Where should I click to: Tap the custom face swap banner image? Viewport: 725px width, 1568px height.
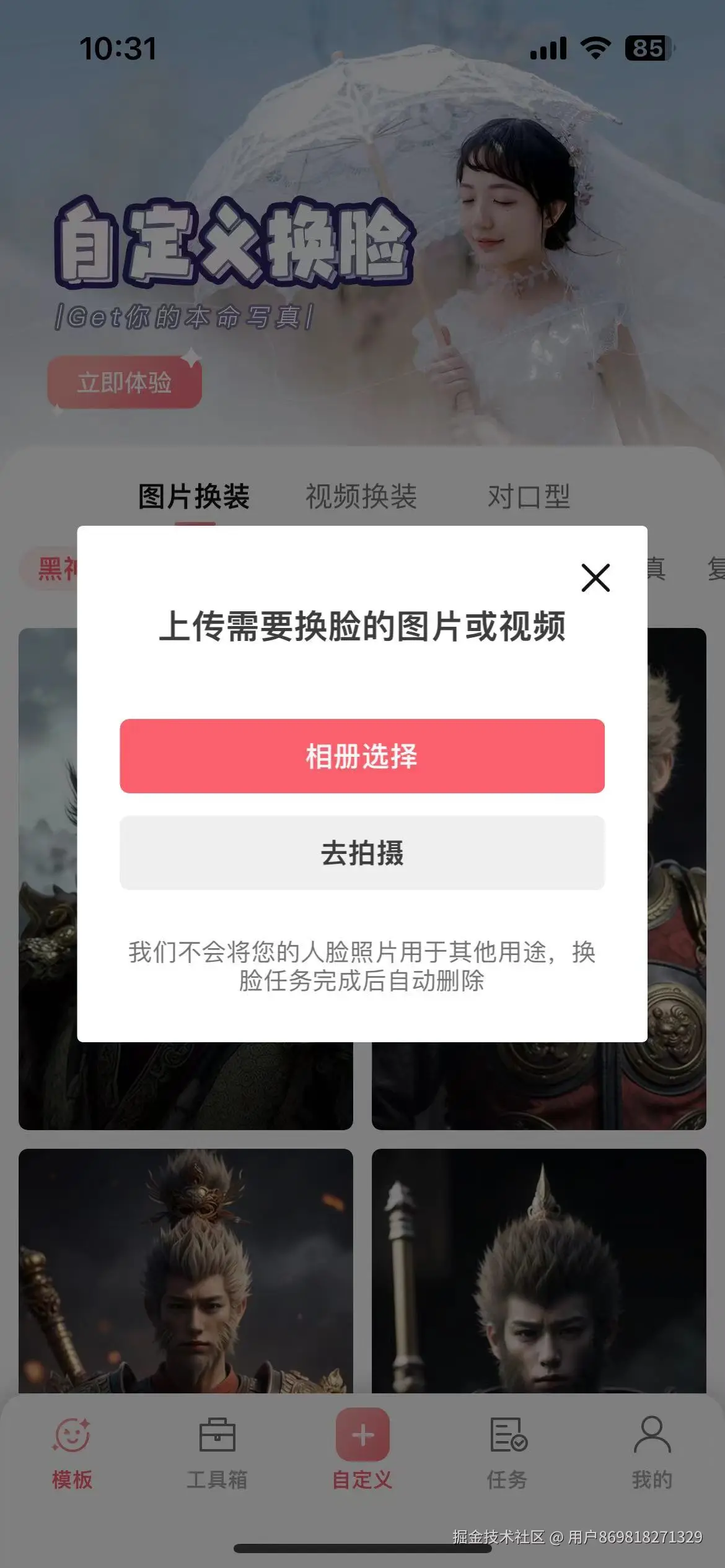pos(362,248)
